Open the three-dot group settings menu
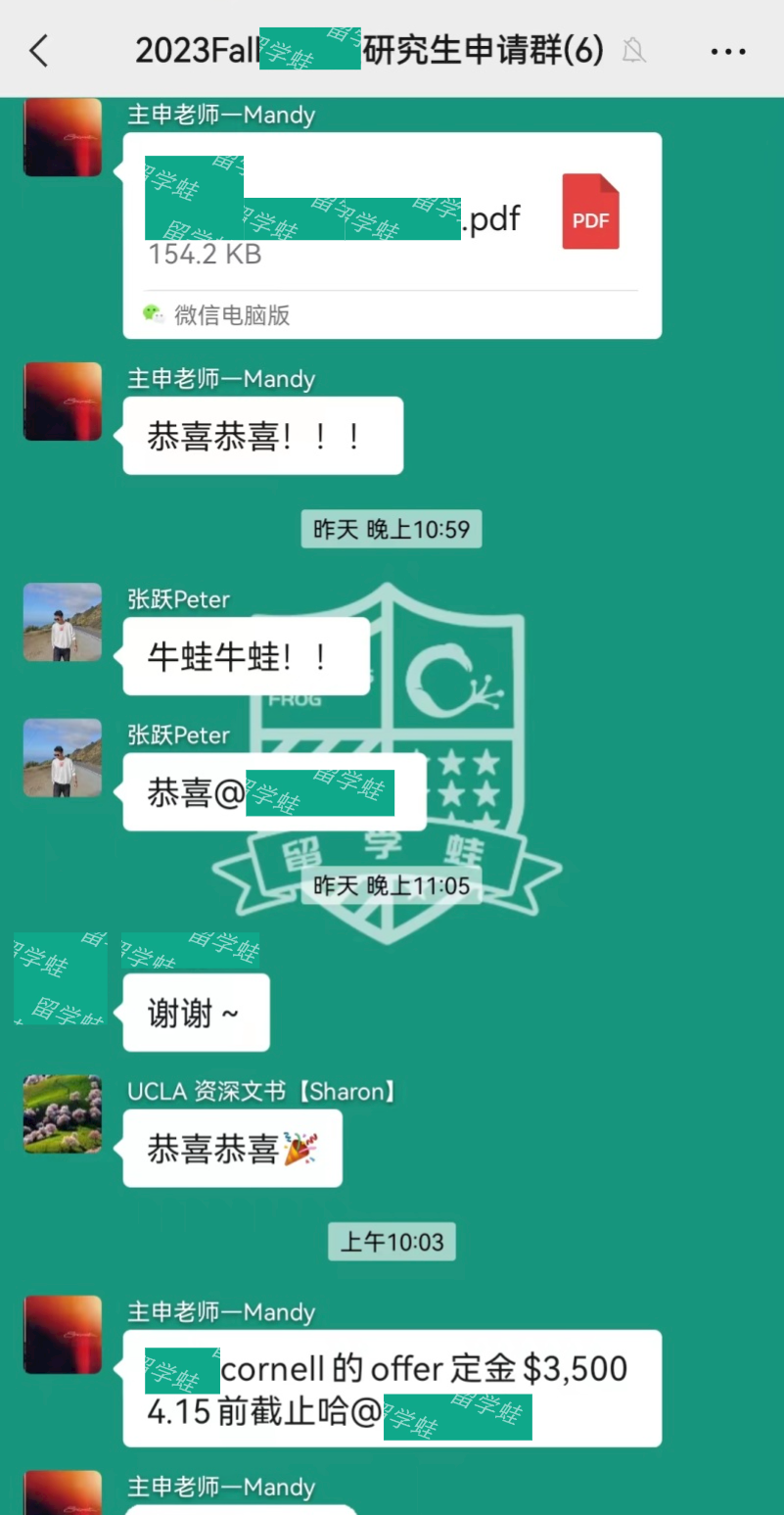784x1515 pixels. tap(728, 49)
